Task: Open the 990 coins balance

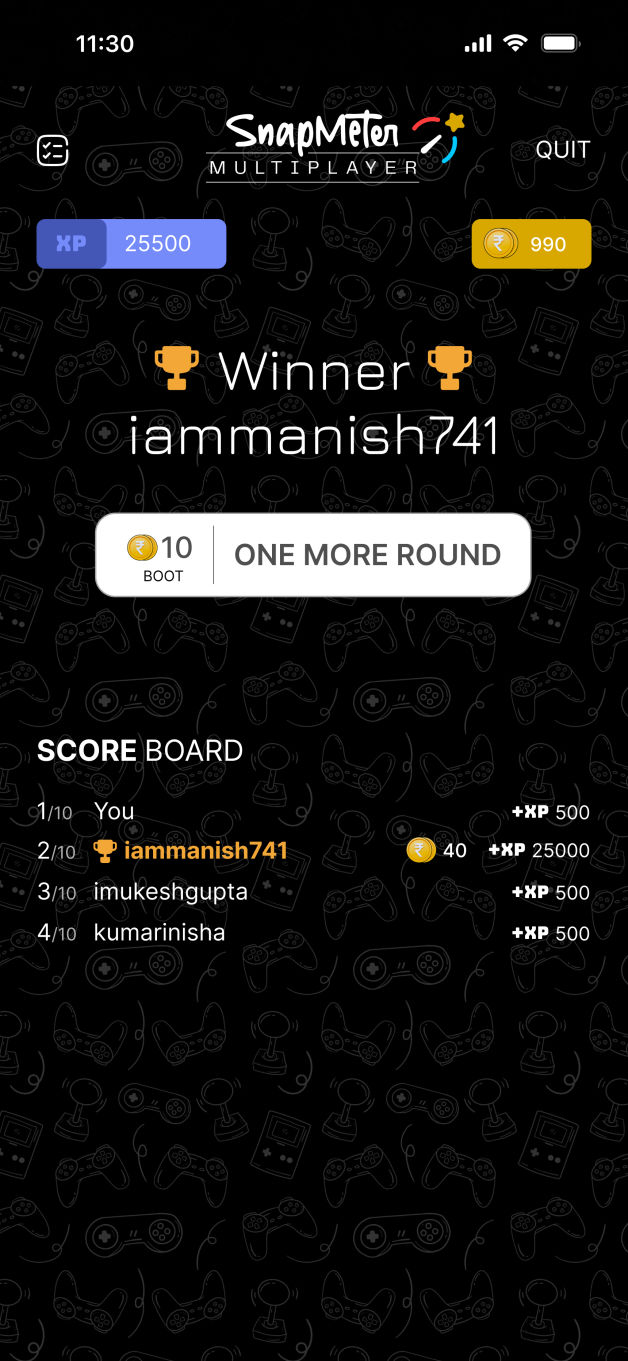Action: 531,244
